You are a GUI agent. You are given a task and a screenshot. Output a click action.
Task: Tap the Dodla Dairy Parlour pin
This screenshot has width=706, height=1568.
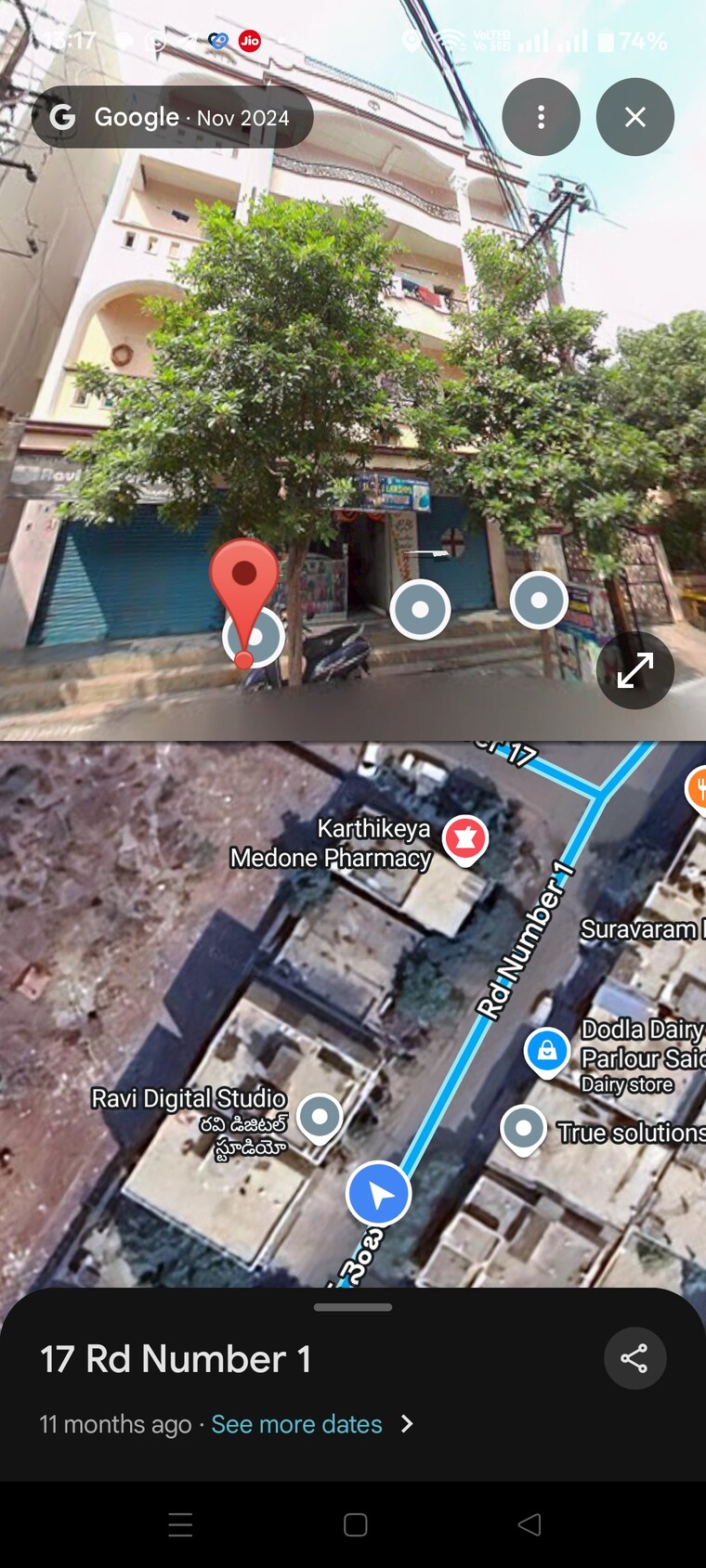[x=547, y=1051]
